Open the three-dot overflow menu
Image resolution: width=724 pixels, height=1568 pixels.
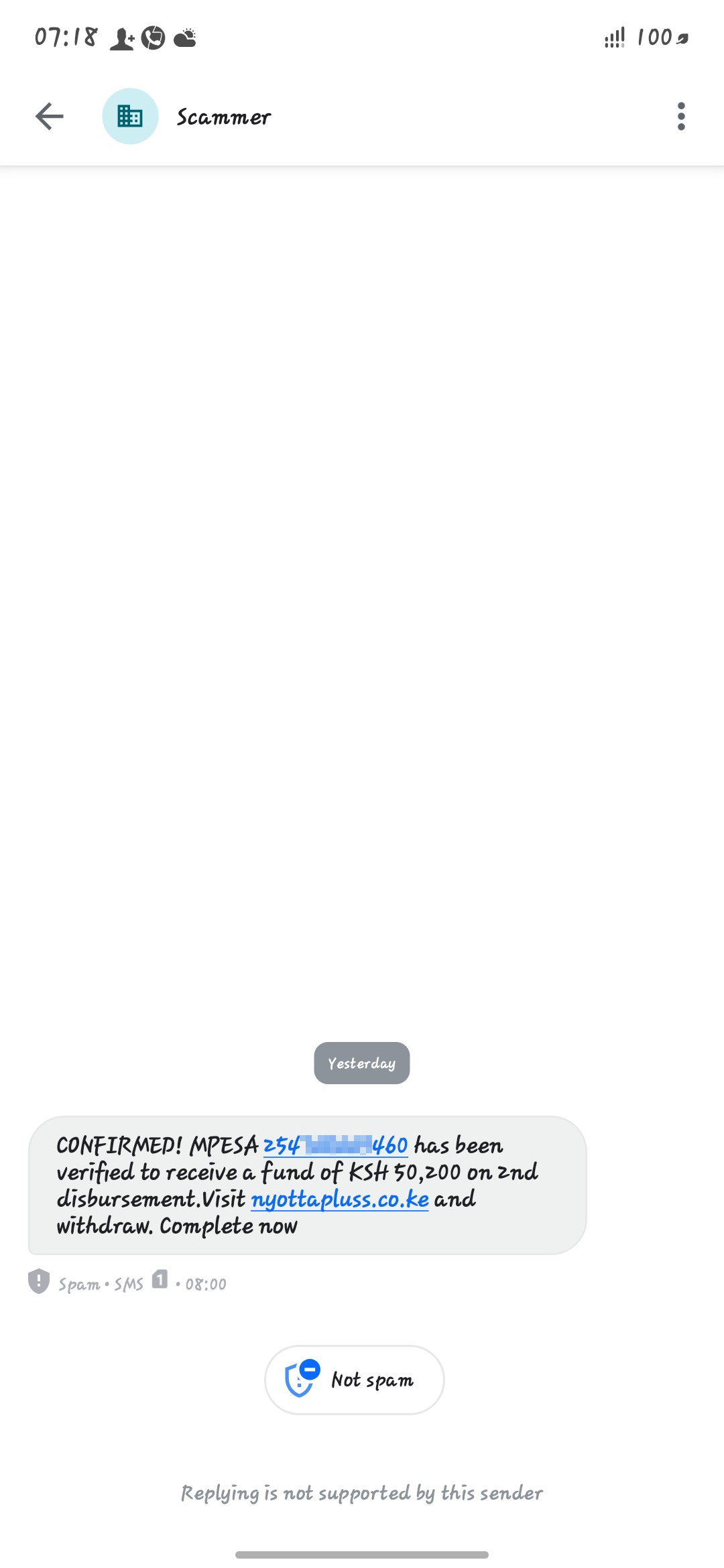pyautogui.click(x=681, y=117)
